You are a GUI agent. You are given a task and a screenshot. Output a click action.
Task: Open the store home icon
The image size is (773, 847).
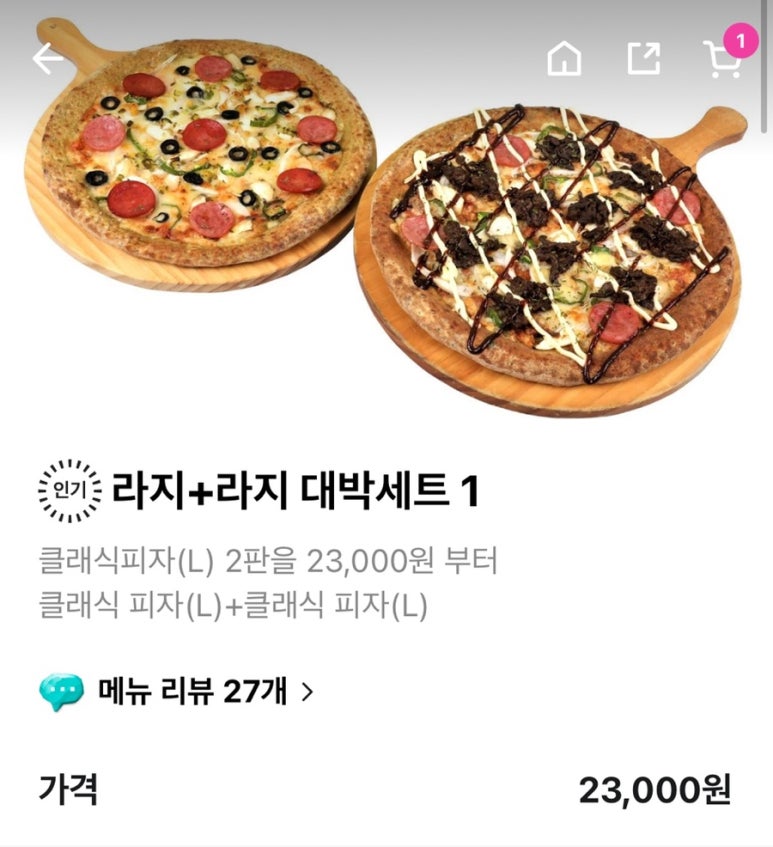pyautogui.click(x=564, y=59)
